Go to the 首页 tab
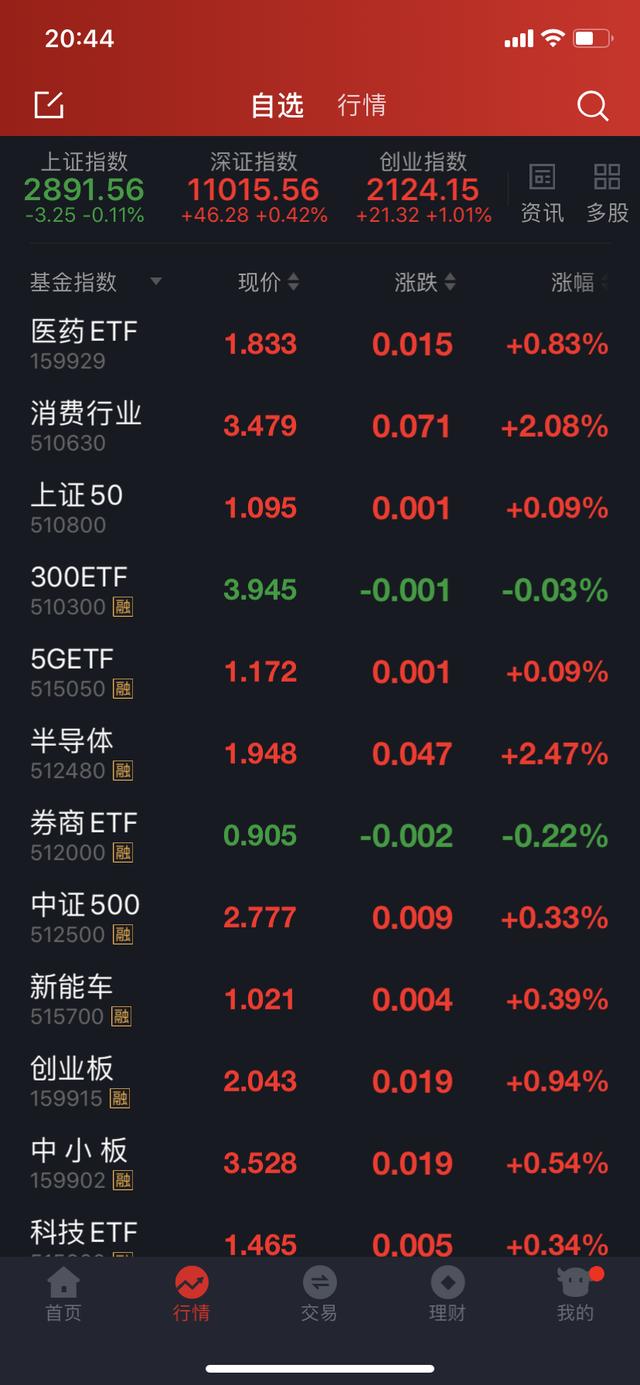Screen dimensions: 640x1385 [x=63, y=1295]
